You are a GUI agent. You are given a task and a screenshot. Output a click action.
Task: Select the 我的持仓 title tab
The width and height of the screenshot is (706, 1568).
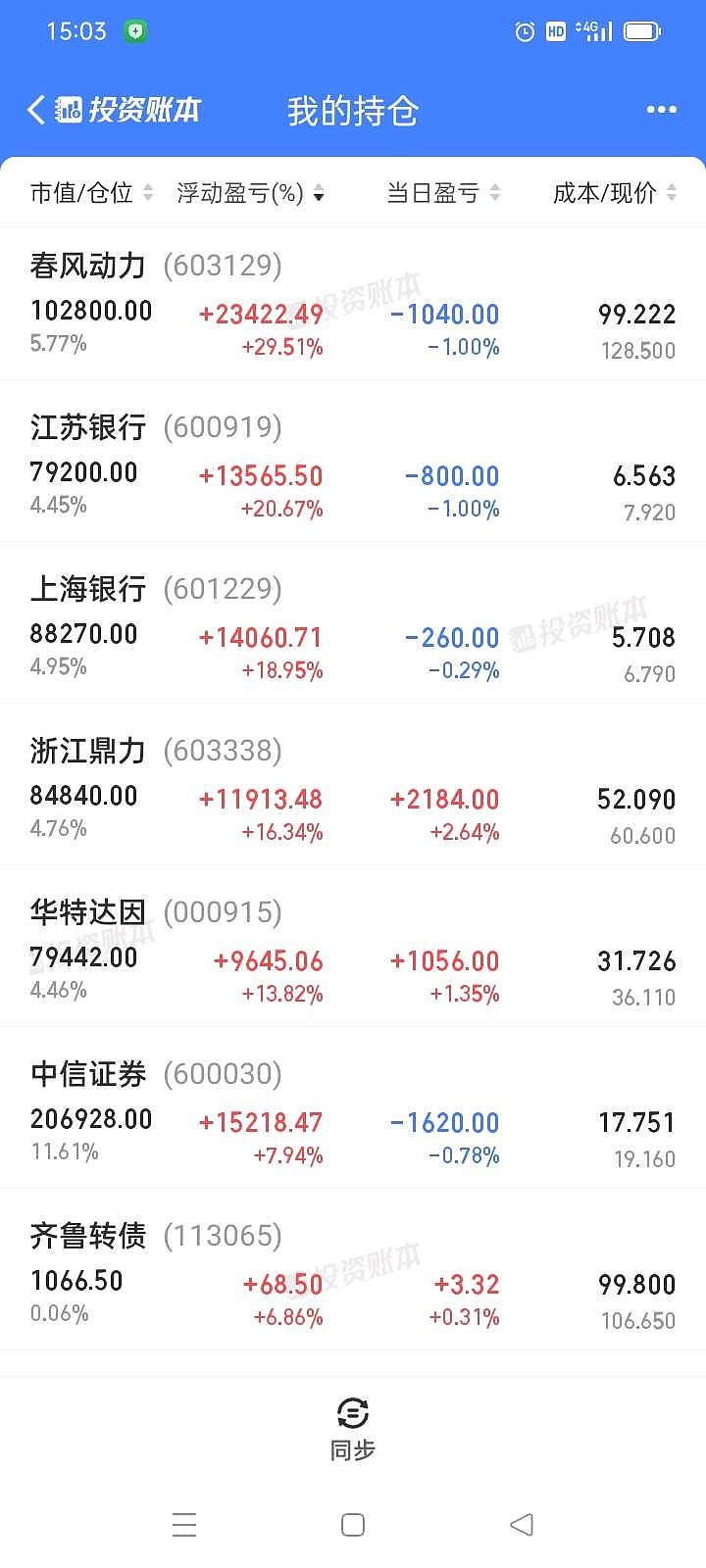pos(352,111)
